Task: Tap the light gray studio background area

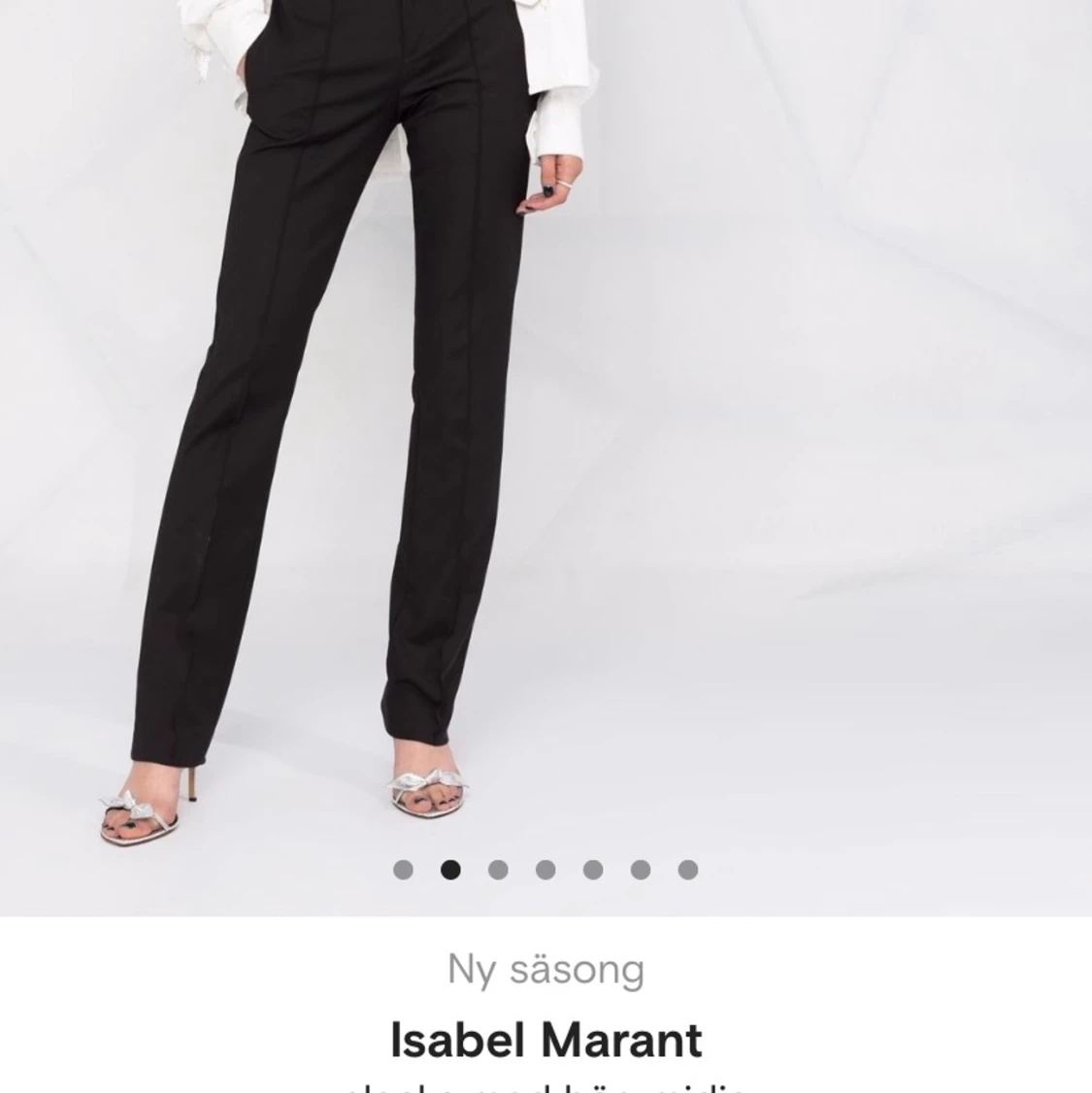Action: pos(854,388)
